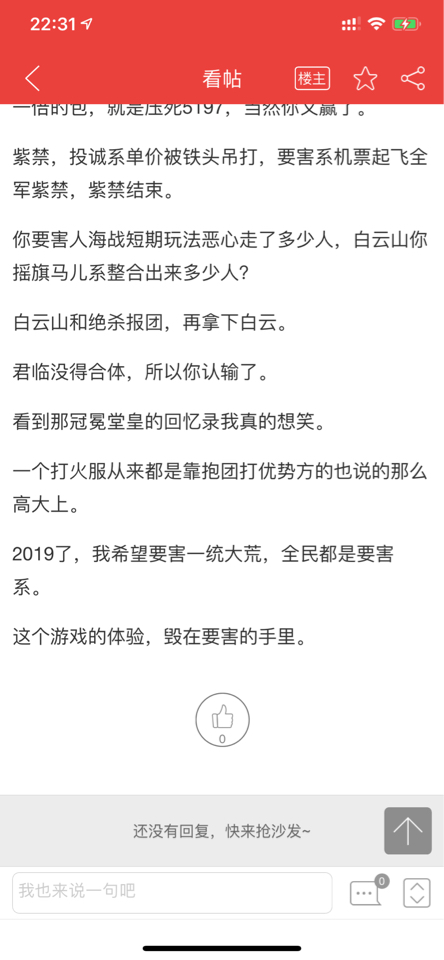Tap the 我也来说一句吧 reply field
444x960 pixels.
pyautogui.click(x=172, y=893)
